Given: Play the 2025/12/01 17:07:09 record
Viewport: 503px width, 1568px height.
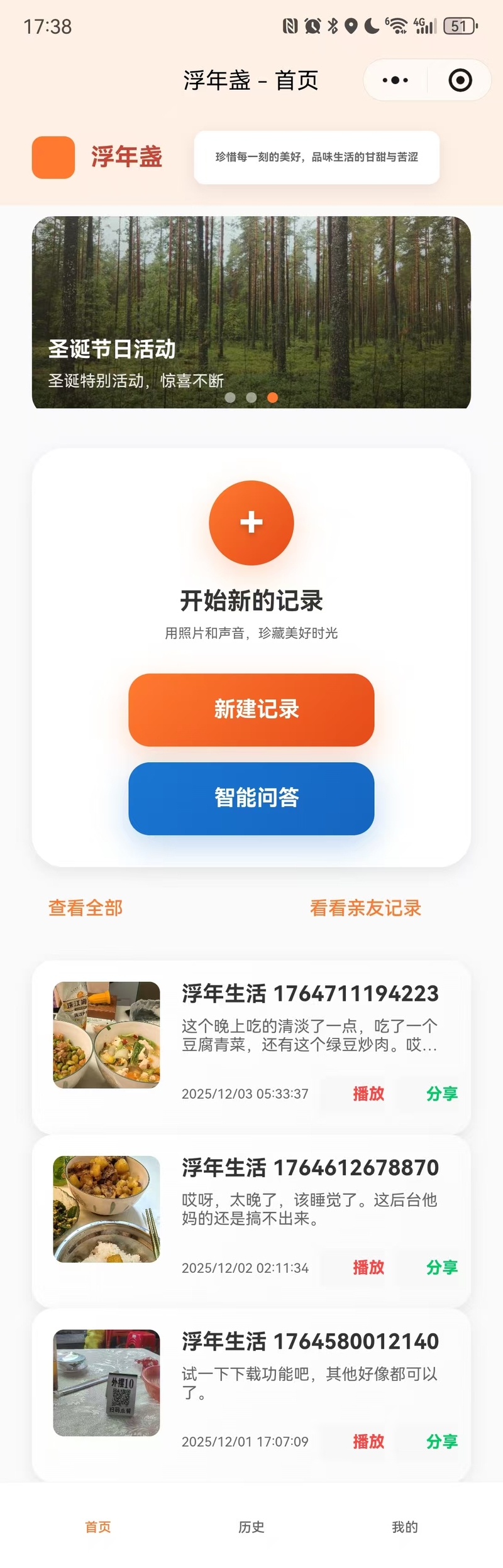Looking at the screenshot, I should [x=368, y=1442].
